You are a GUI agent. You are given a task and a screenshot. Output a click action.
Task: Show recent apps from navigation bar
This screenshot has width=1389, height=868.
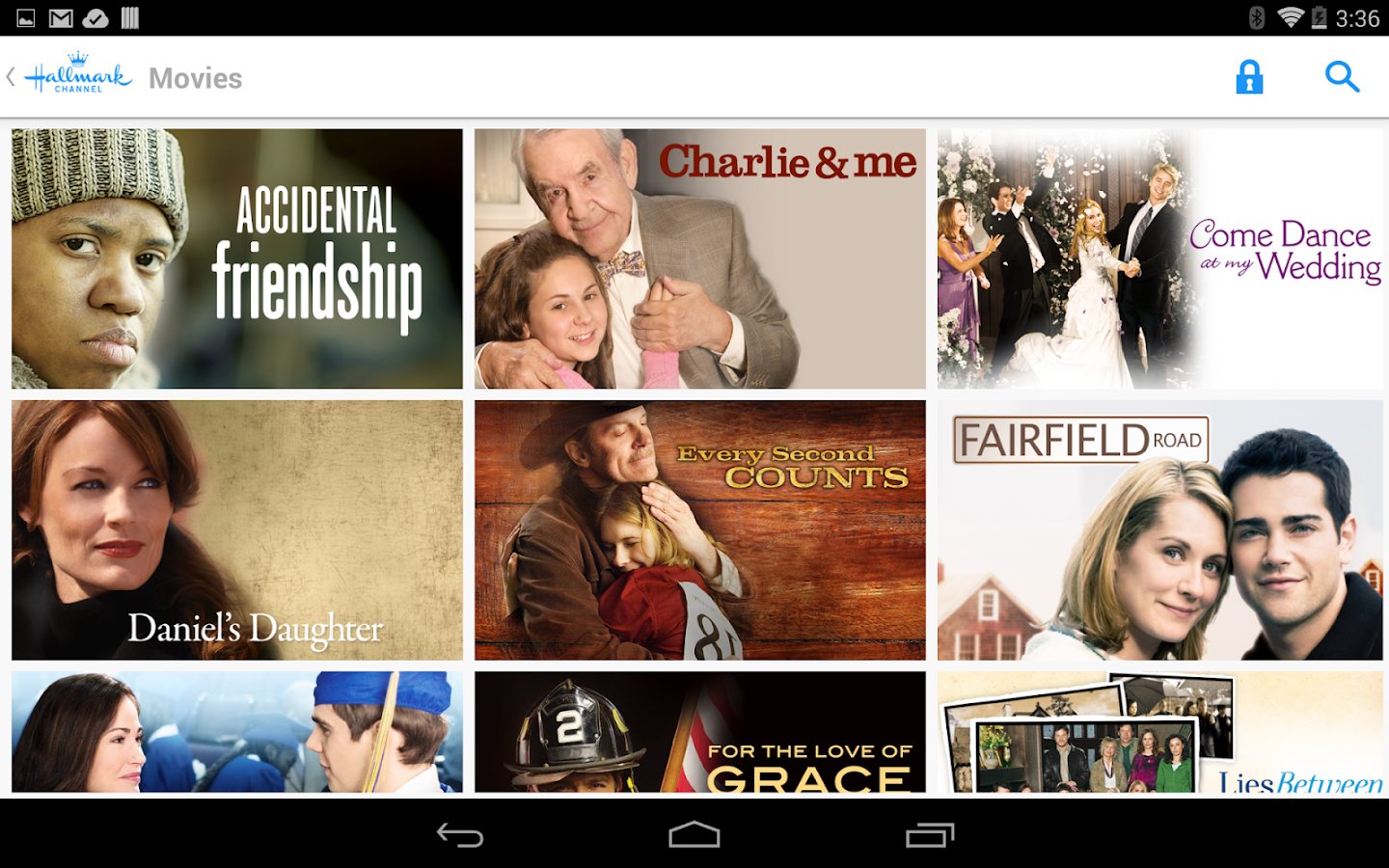pyautogui.click(x=929, y=834)
